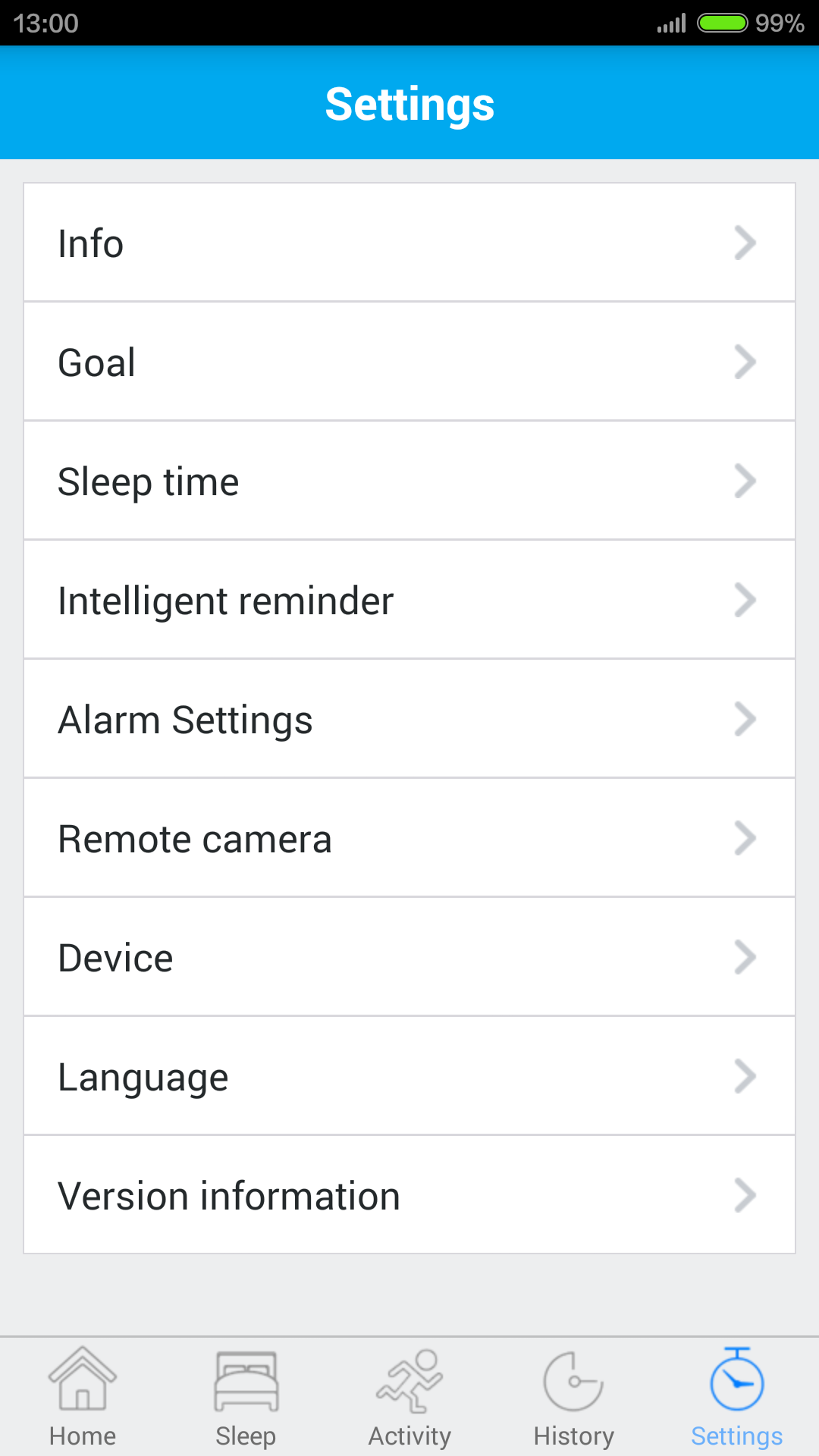Switch to the Home tab
This screenshot has width=819, height=1456.
pos(82,1397)
